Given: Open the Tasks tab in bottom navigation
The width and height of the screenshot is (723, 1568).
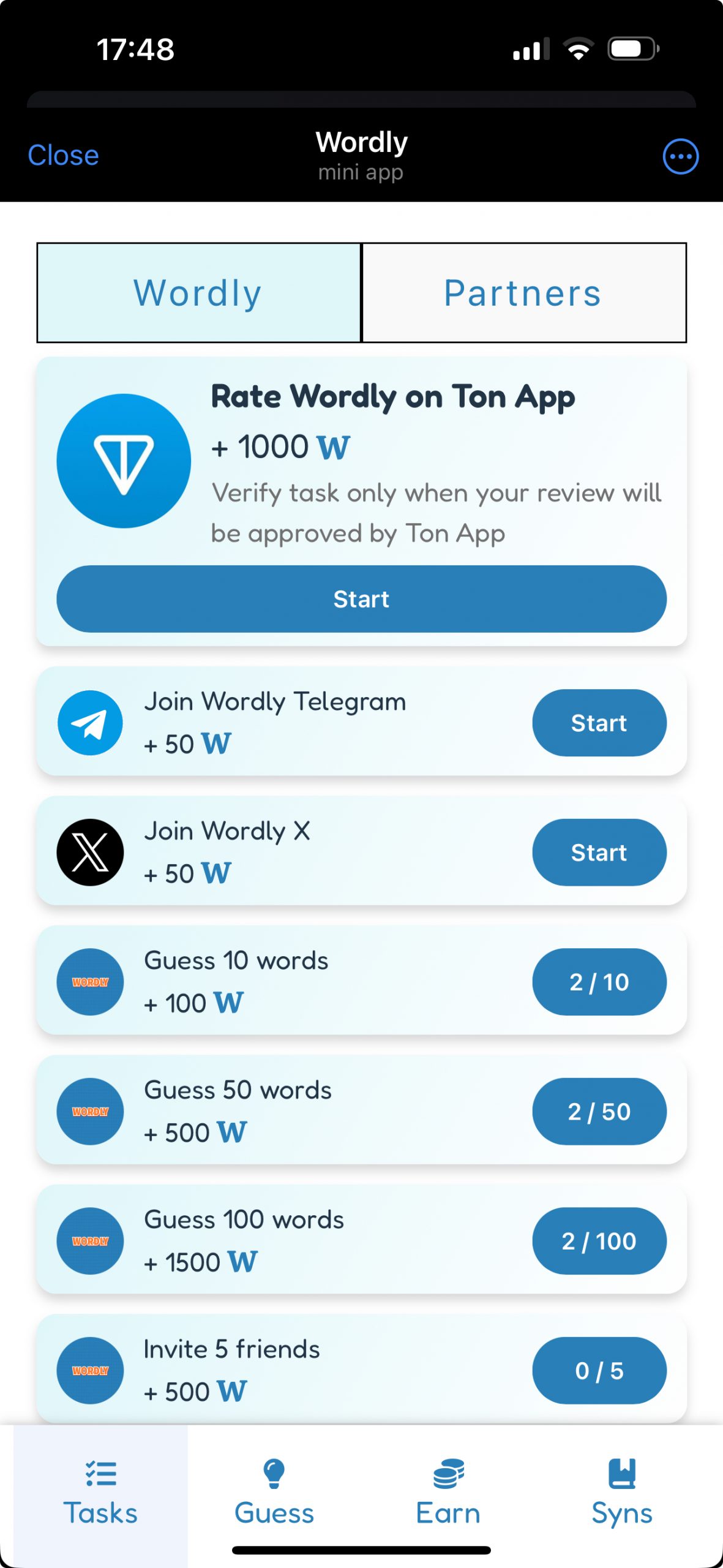Looking at the screenshot, I should (100, 1494).
